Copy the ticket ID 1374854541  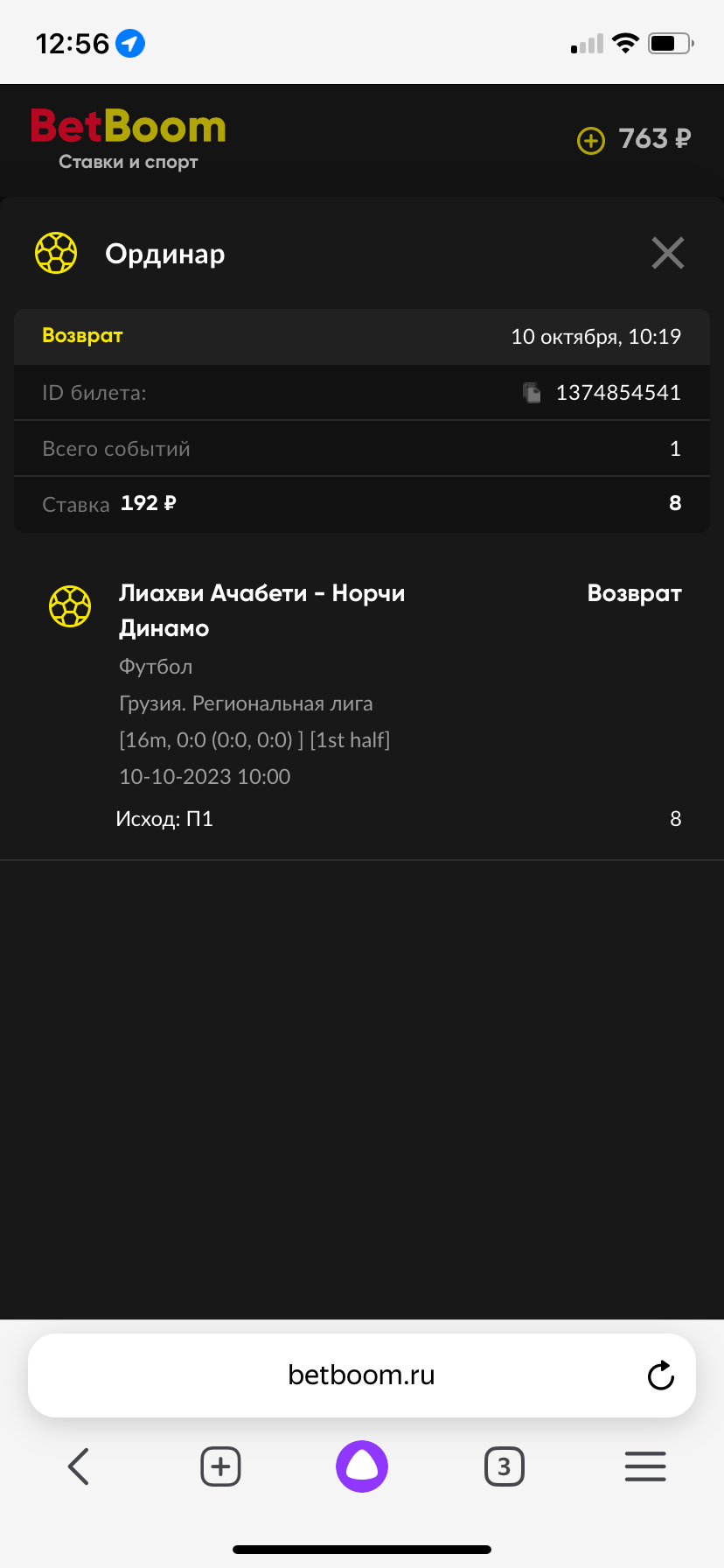pyautogui.click(x=532, y=393)
